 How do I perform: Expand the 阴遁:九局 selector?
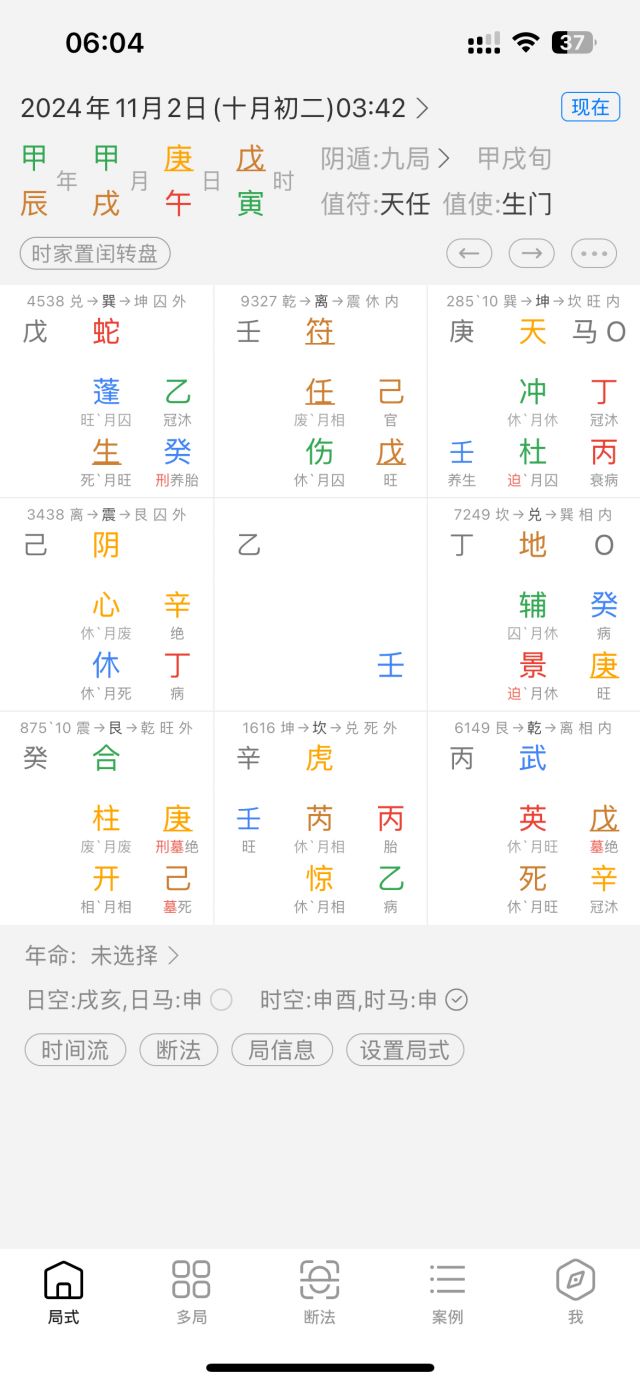tap(385, 159)
